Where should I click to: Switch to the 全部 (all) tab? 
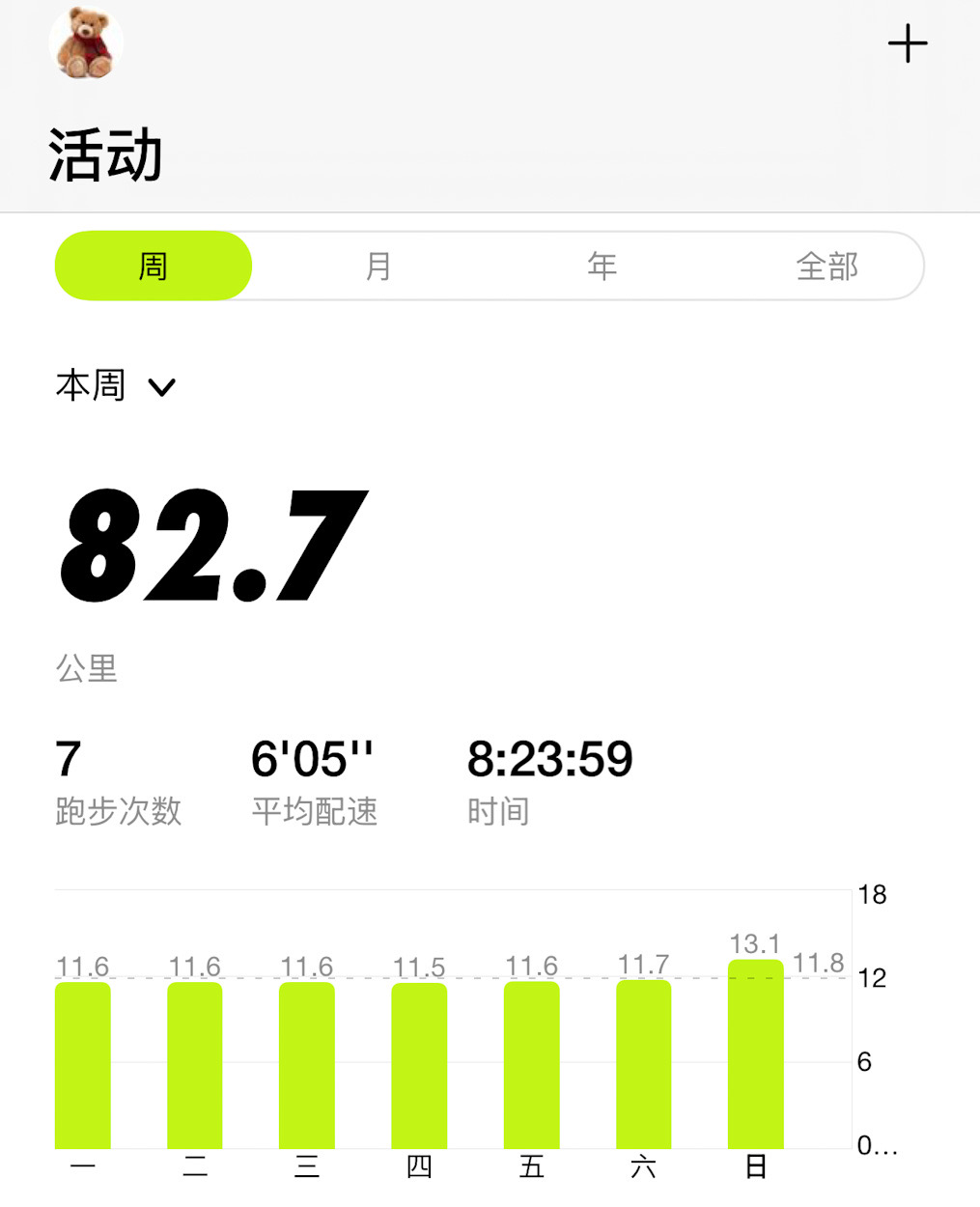tap(826, 266)
